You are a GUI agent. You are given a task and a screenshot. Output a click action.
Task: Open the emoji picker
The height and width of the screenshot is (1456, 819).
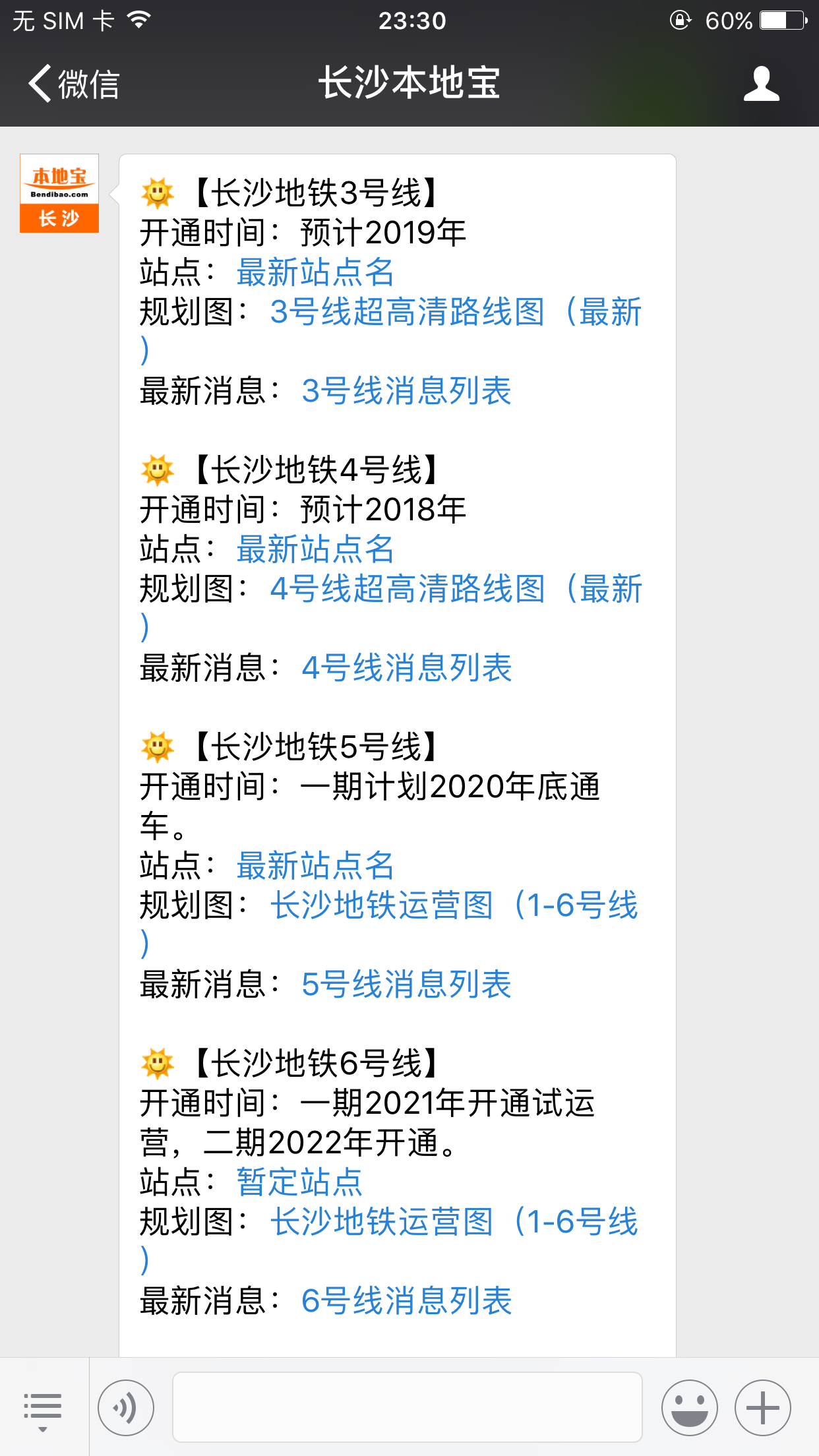tap(690, 1408)
